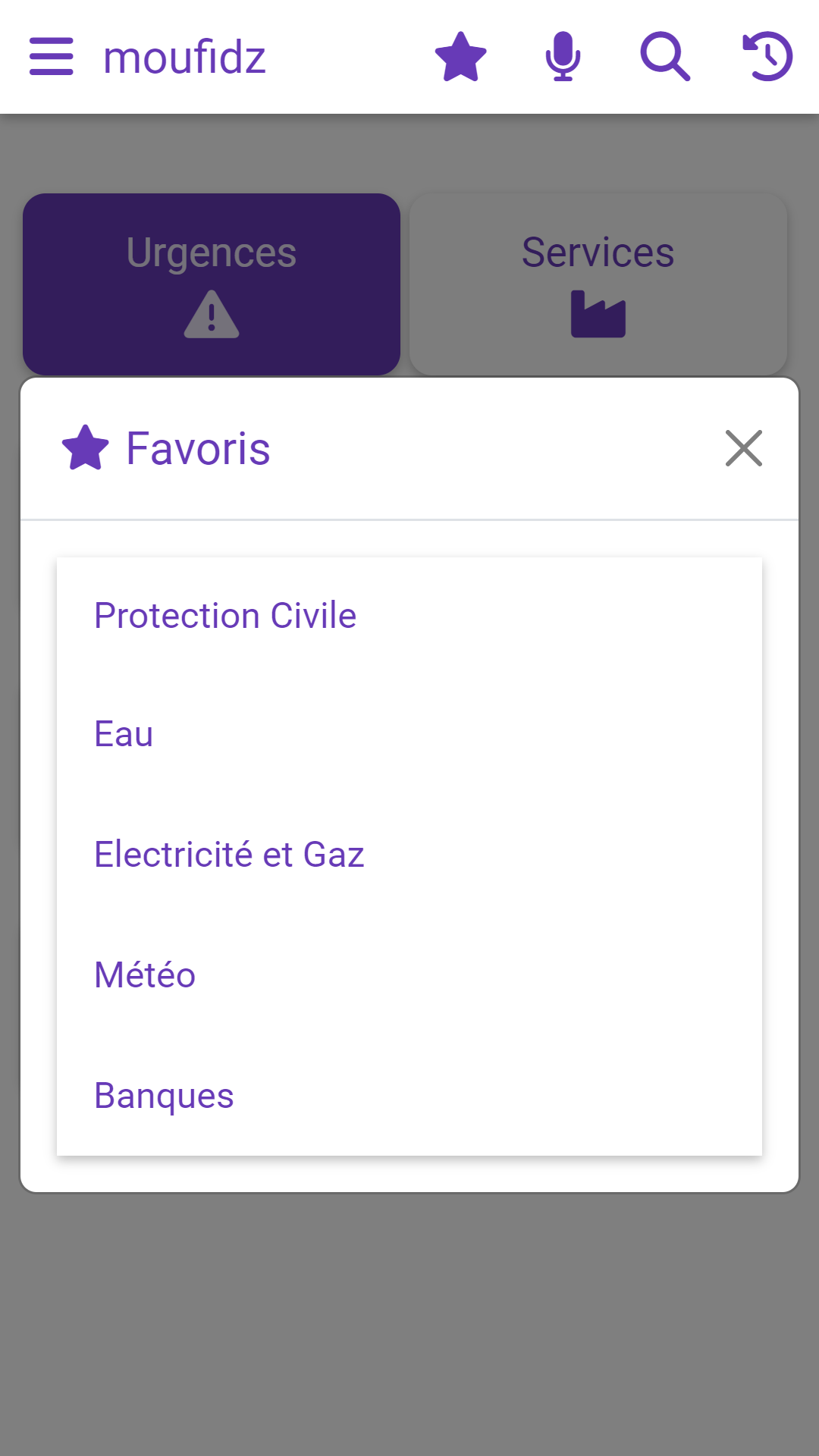
Task: Select Eau in the favorites list
Action: [x=123, y=733]
